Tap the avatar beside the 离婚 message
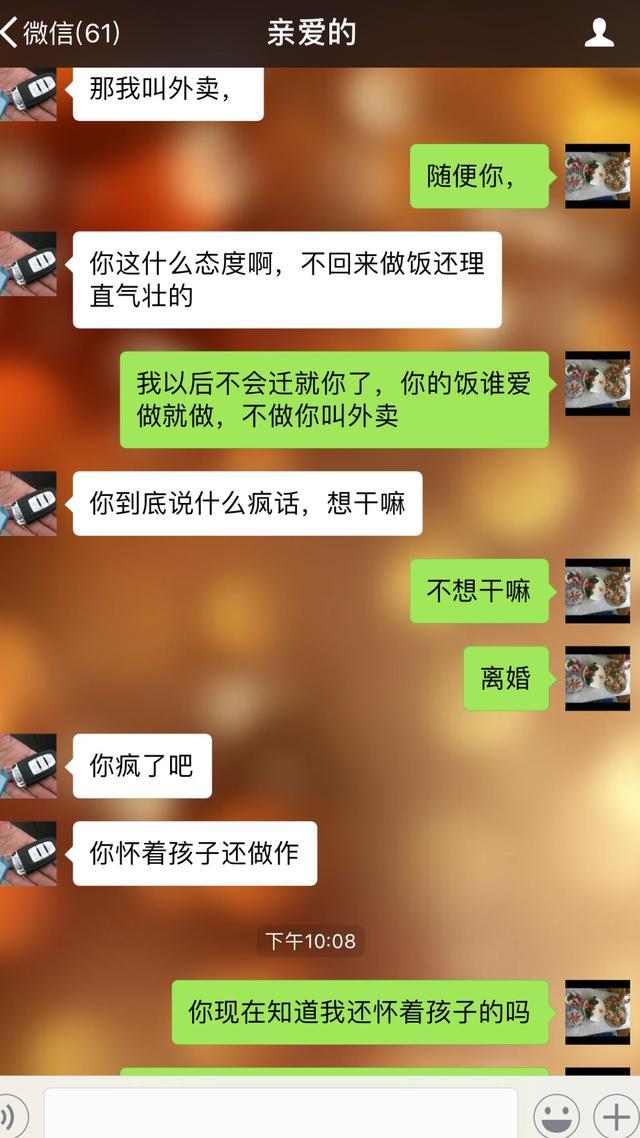 tap(597, 678)
